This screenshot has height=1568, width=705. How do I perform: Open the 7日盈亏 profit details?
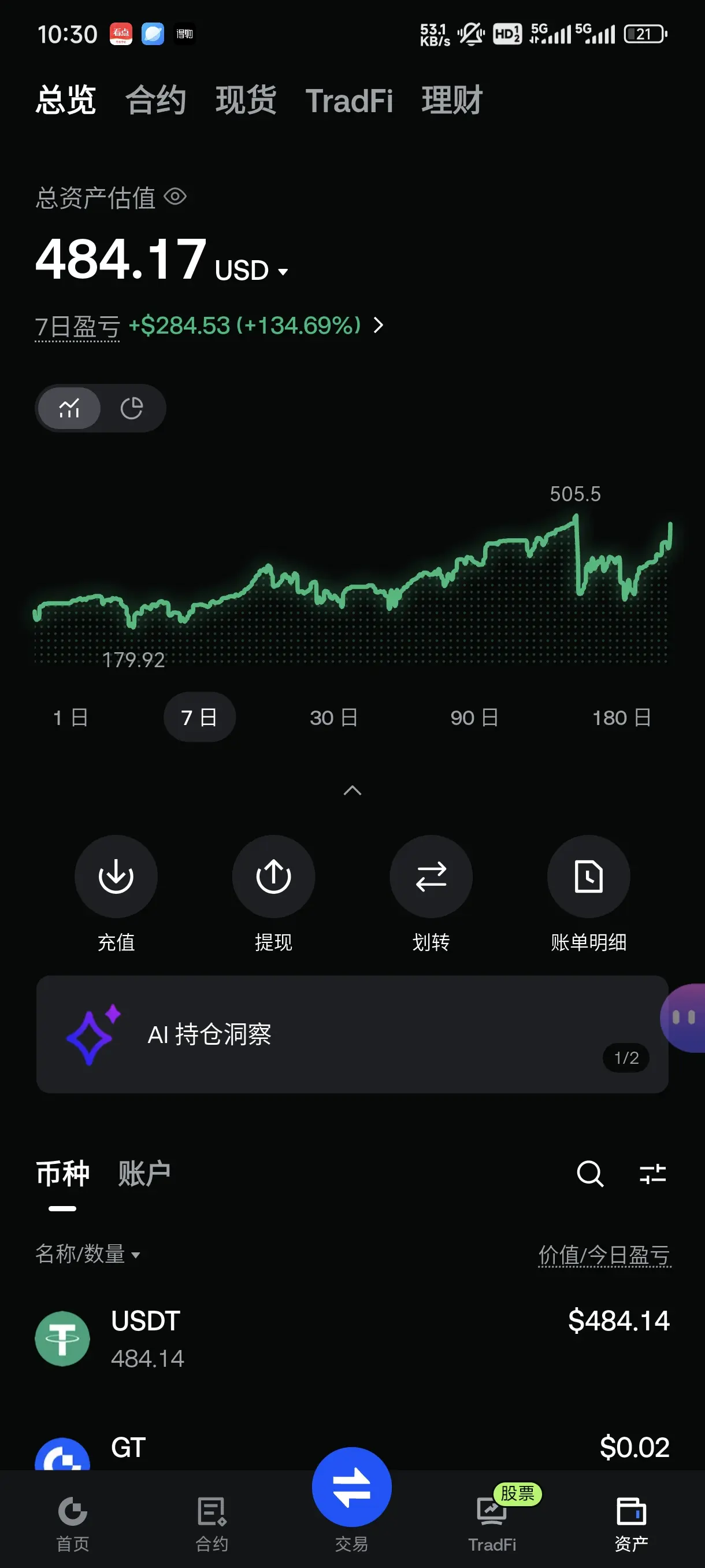(209, 326)
